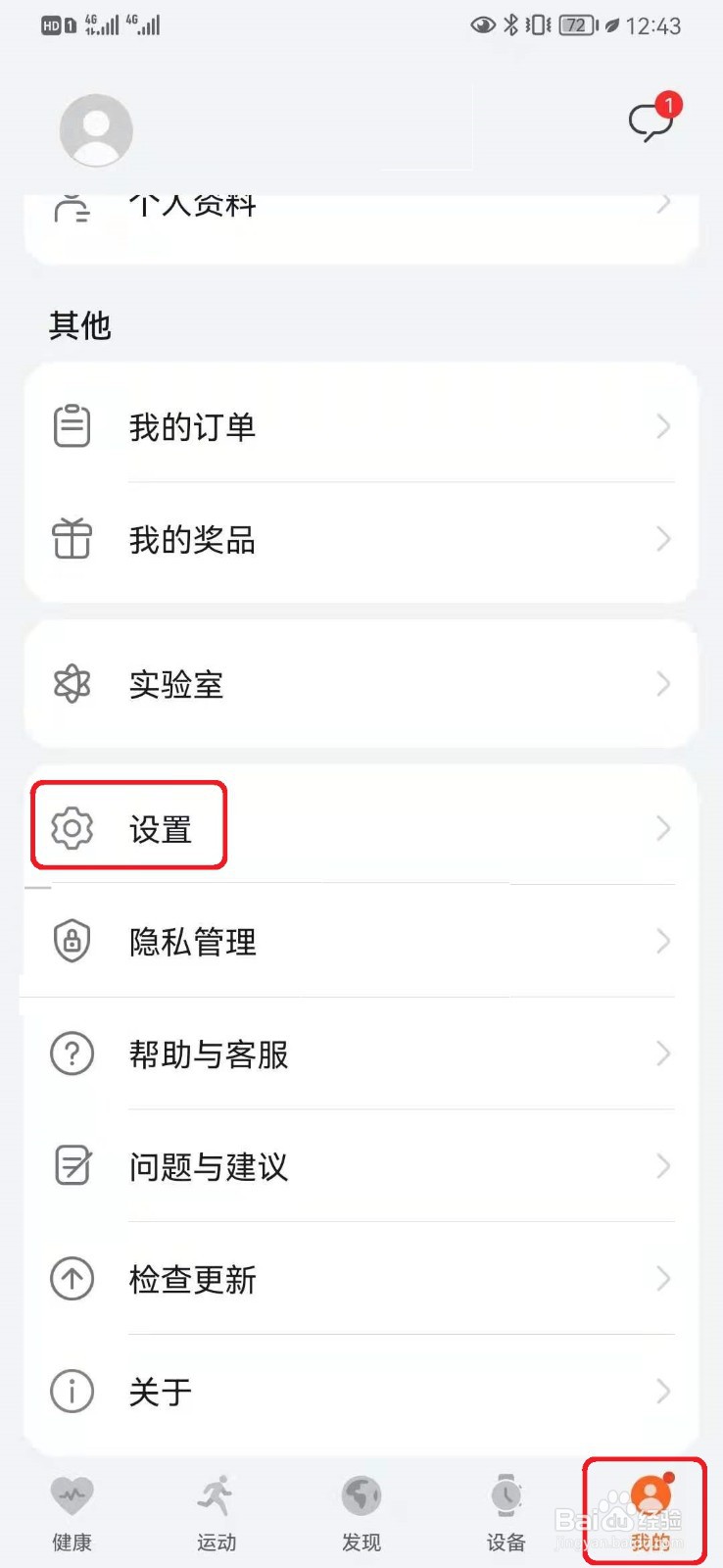Click the info icon next to 关于
Screen dimensions: 723x1568
pos(71,1391)
